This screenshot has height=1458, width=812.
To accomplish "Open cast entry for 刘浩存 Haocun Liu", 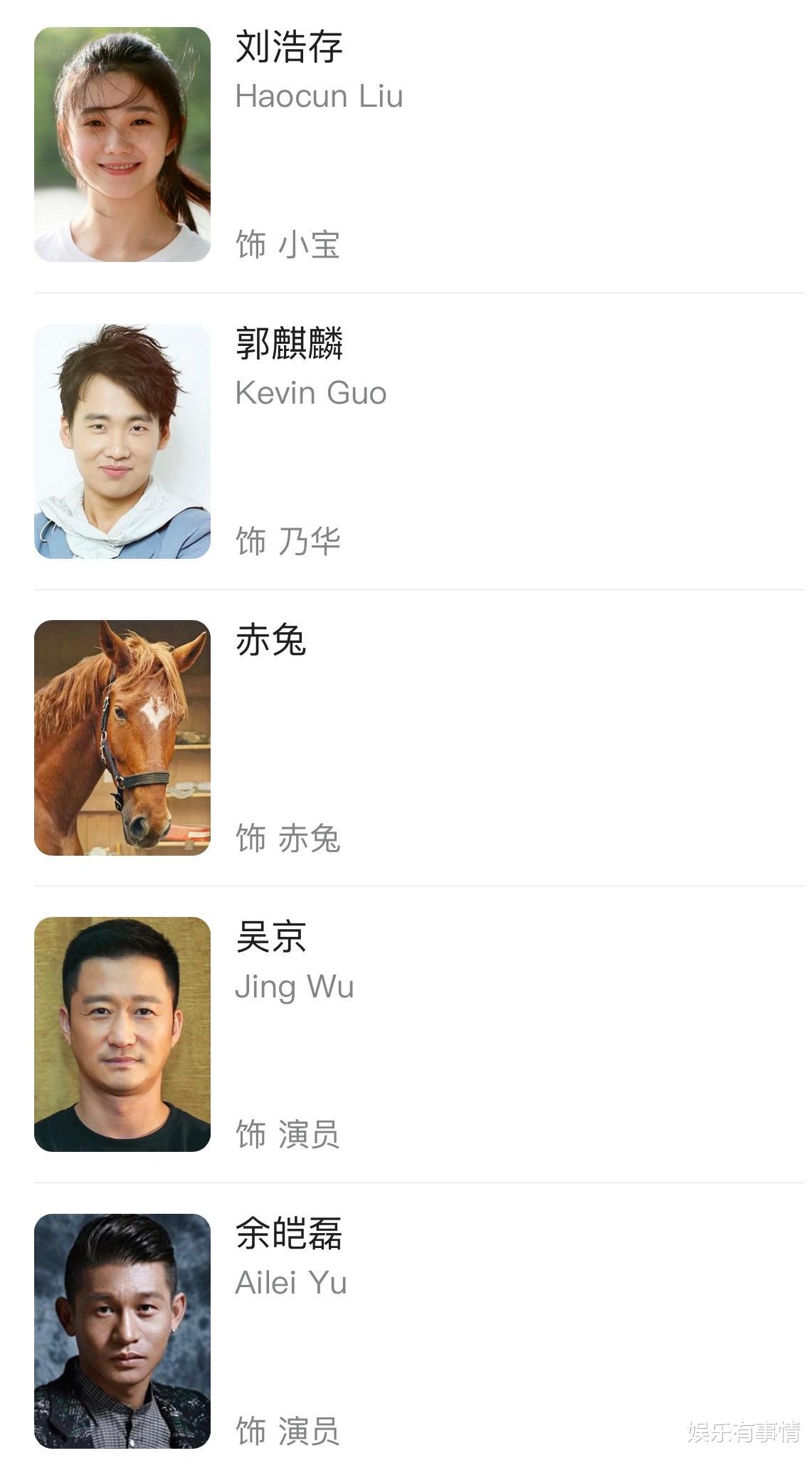I will tap(419, 145).
